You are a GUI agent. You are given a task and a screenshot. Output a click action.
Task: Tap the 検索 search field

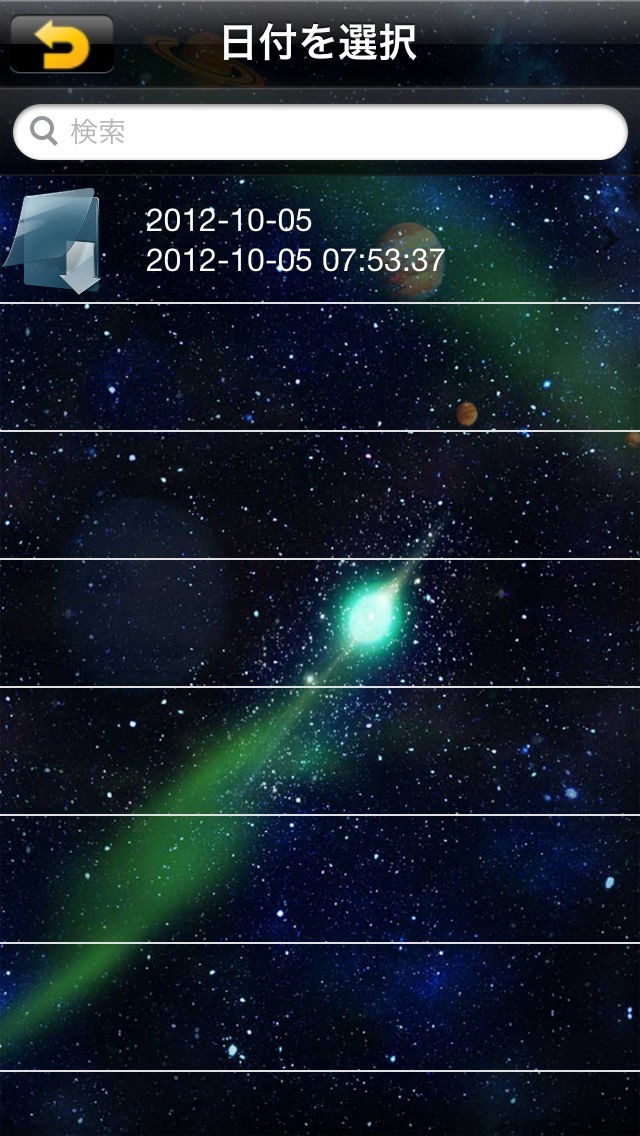(320, 132)
